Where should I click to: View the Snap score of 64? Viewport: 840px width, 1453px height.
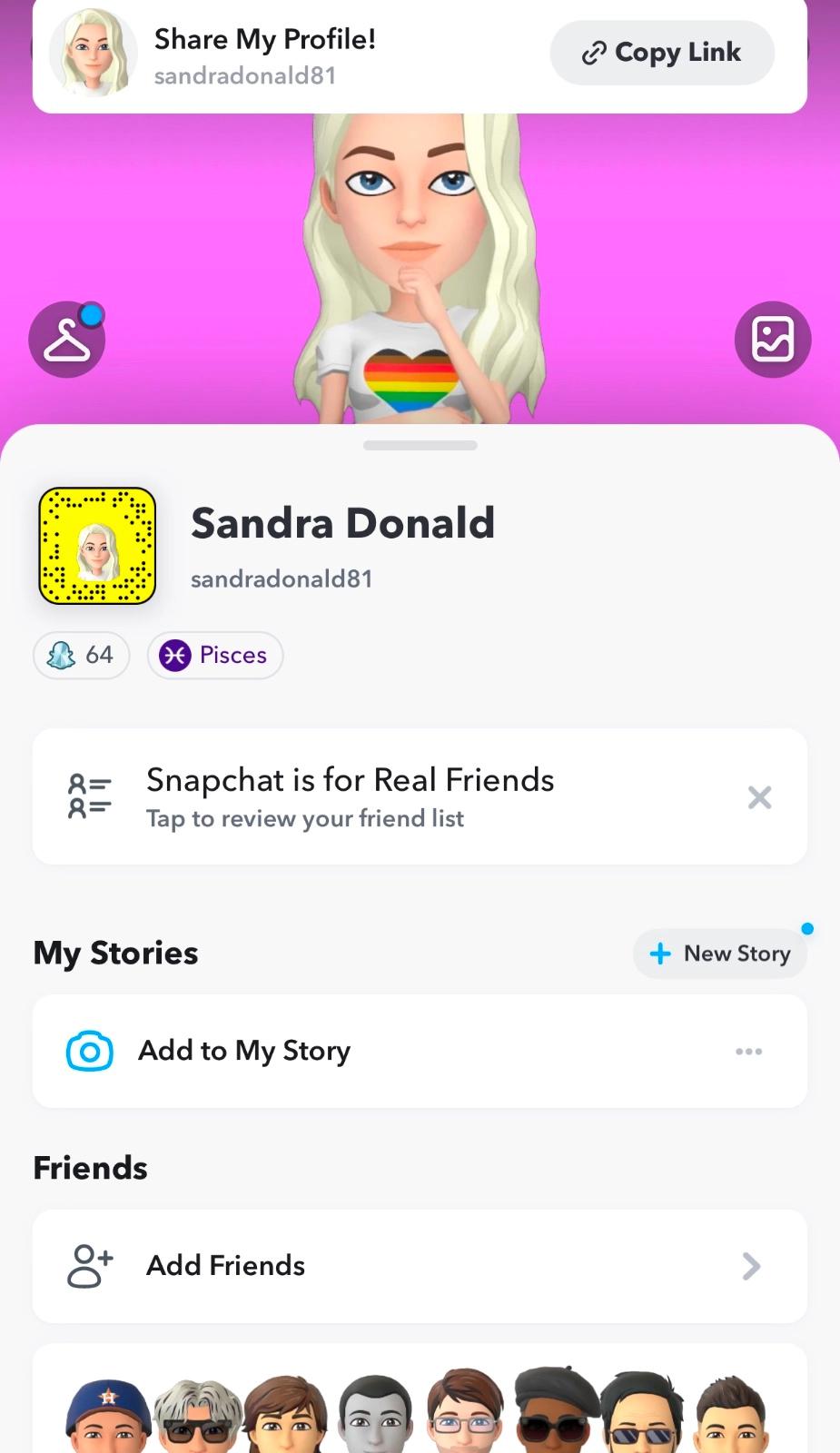click(x=82, y=655)
